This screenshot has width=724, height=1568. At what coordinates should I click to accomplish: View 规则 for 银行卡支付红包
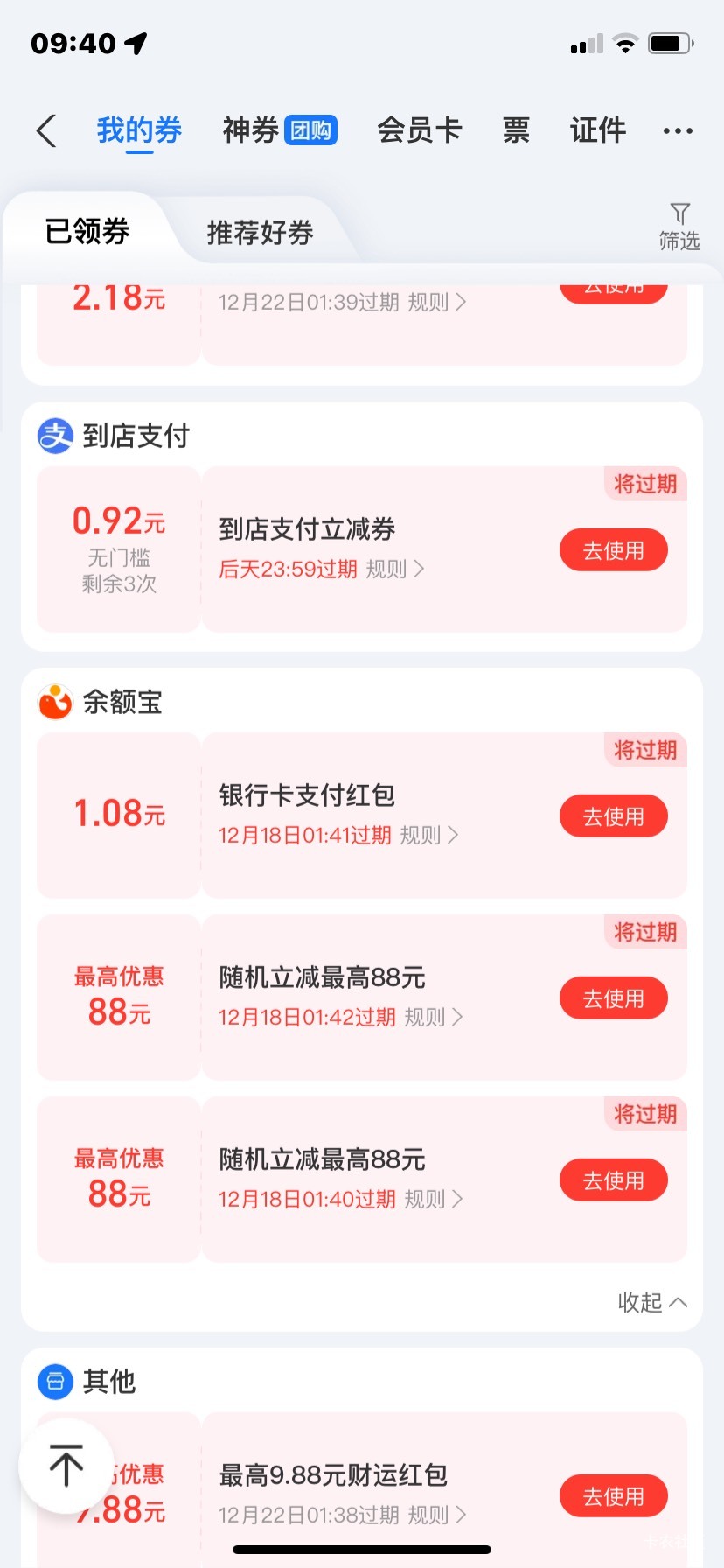coord(428,836)
